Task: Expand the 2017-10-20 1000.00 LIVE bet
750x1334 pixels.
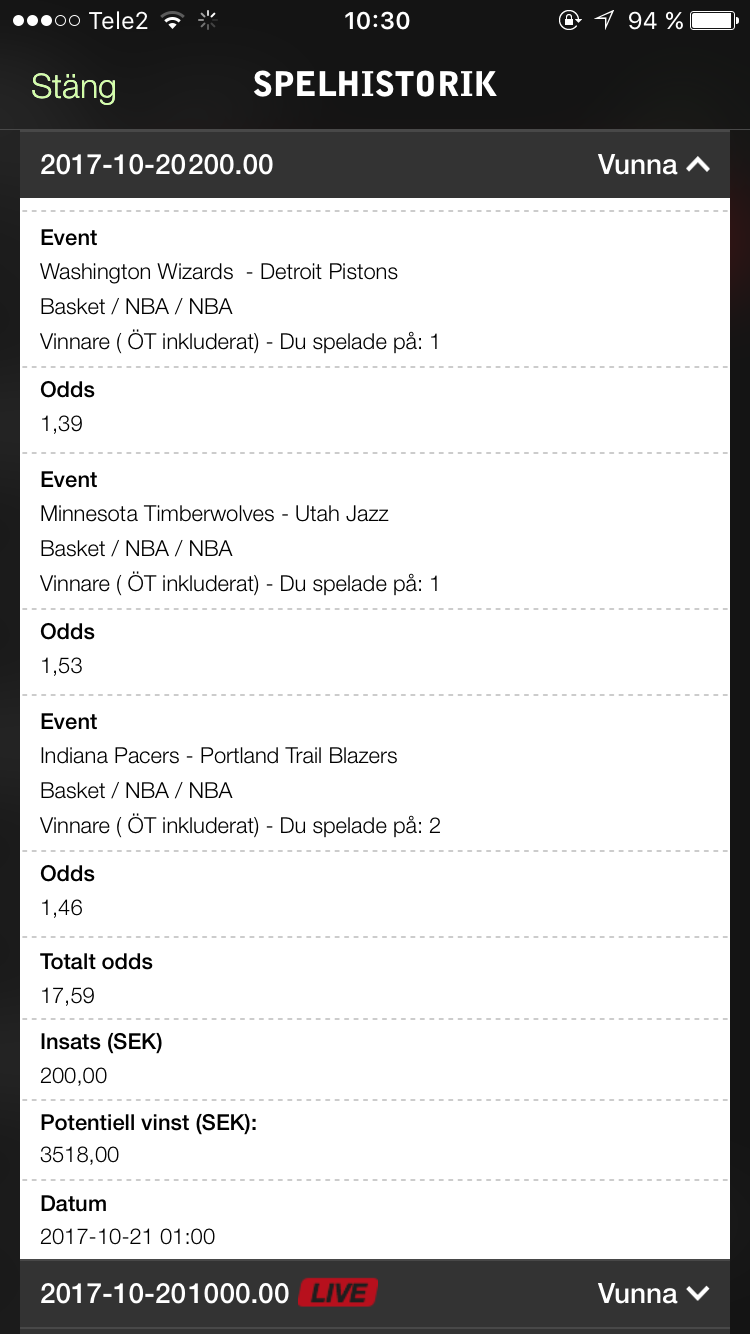Action: (375, 1293)
